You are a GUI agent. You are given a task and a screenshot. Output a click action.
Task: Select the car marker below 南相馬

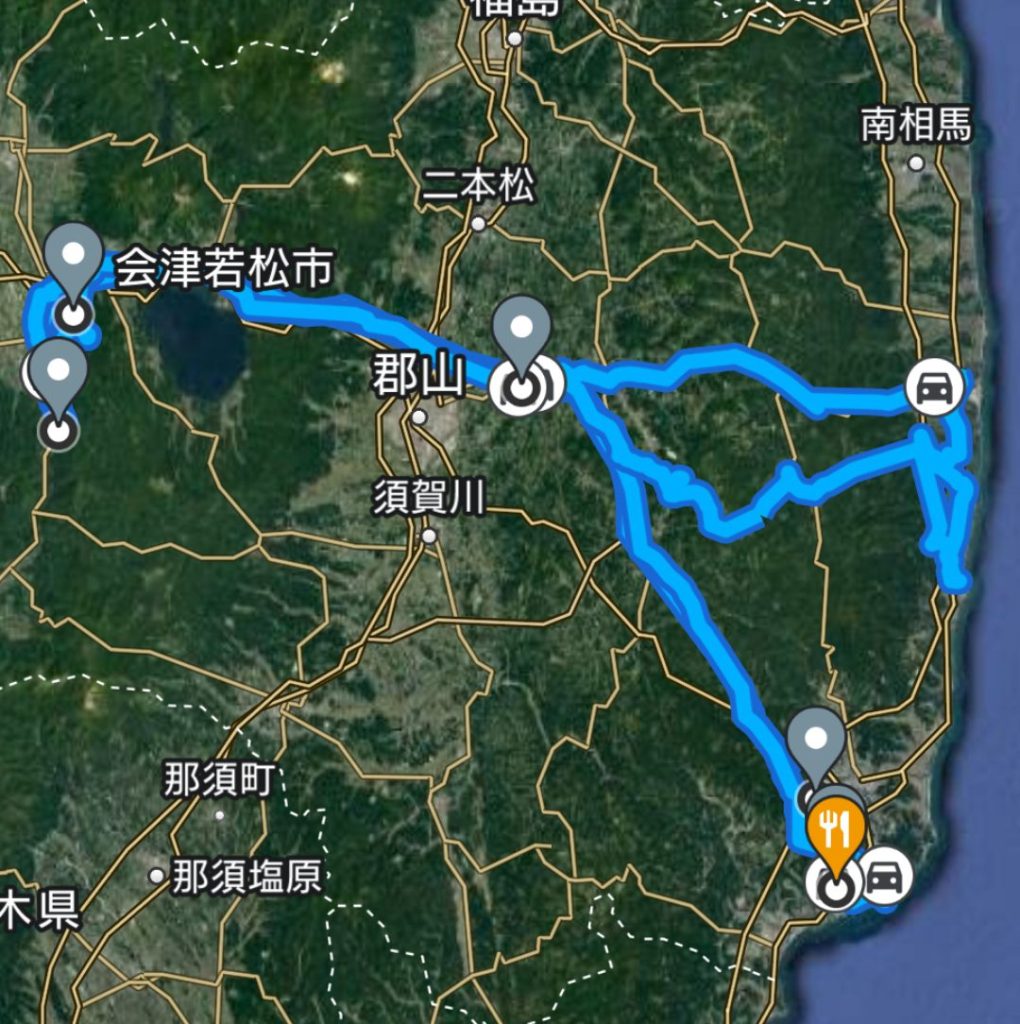936,388
